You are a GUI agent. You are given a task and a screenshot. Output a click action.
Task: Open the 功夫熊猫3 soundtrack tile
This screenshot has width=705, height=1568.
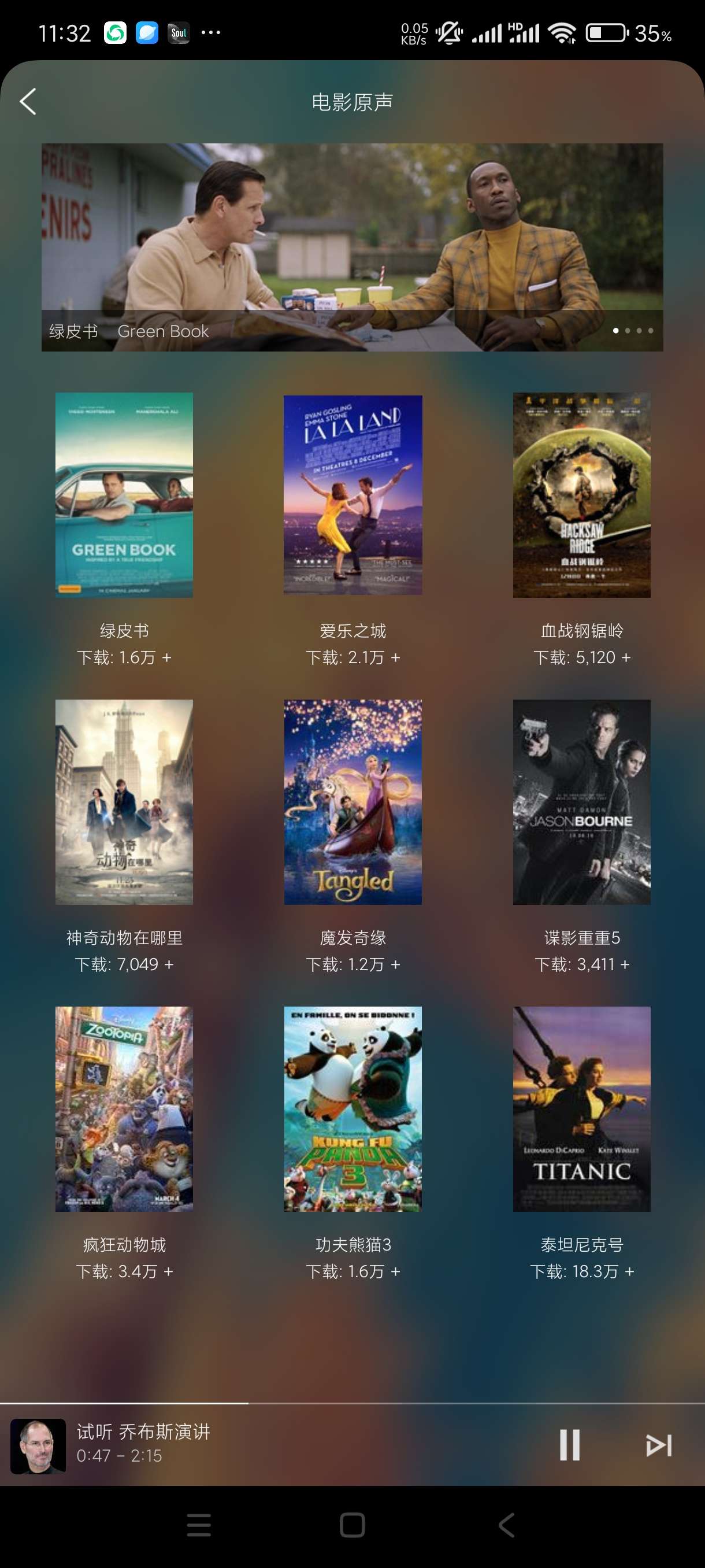click(353, 1108)
